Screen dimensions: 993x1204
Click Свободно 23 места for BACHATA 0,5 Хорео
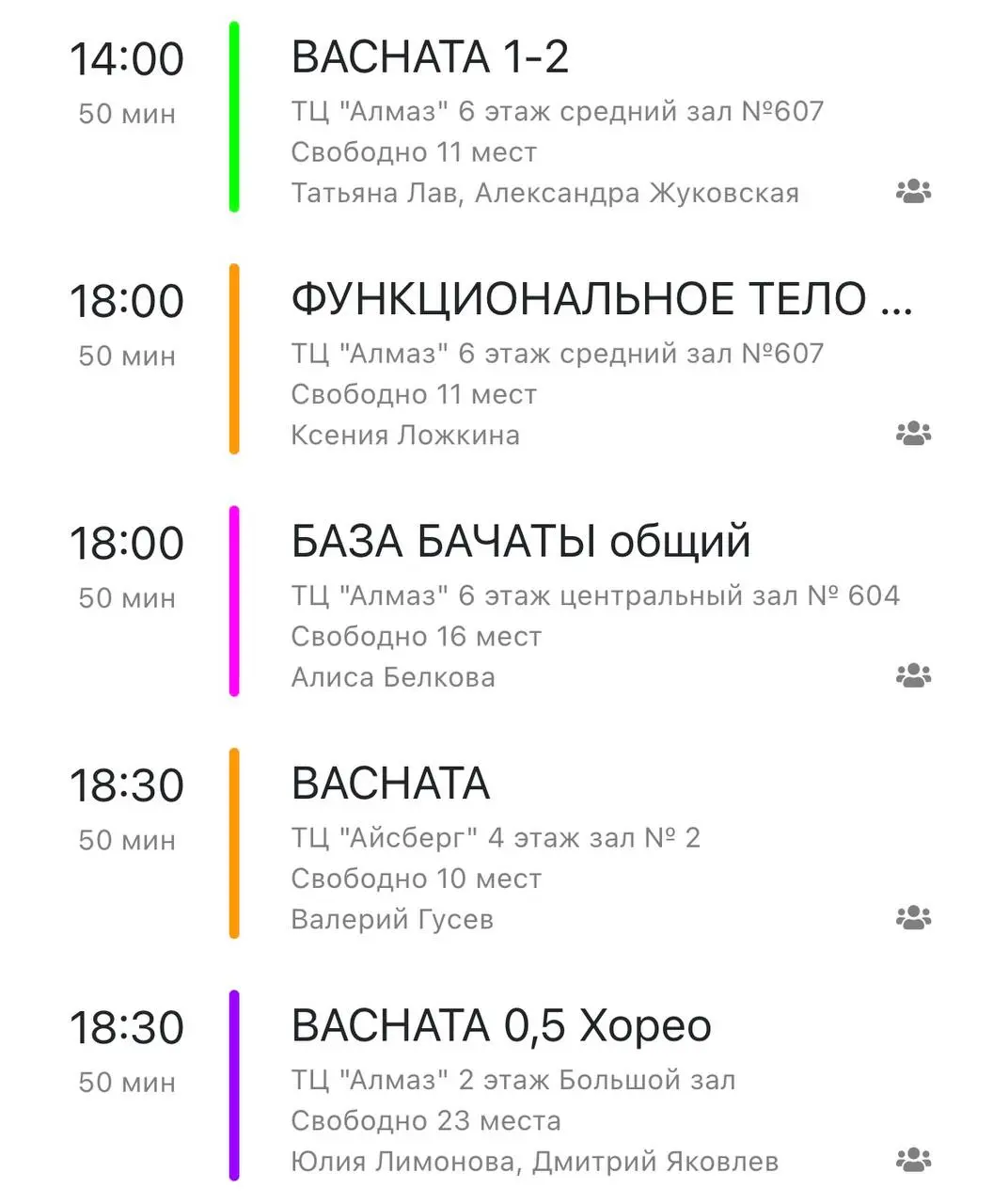pos(425,1119)
